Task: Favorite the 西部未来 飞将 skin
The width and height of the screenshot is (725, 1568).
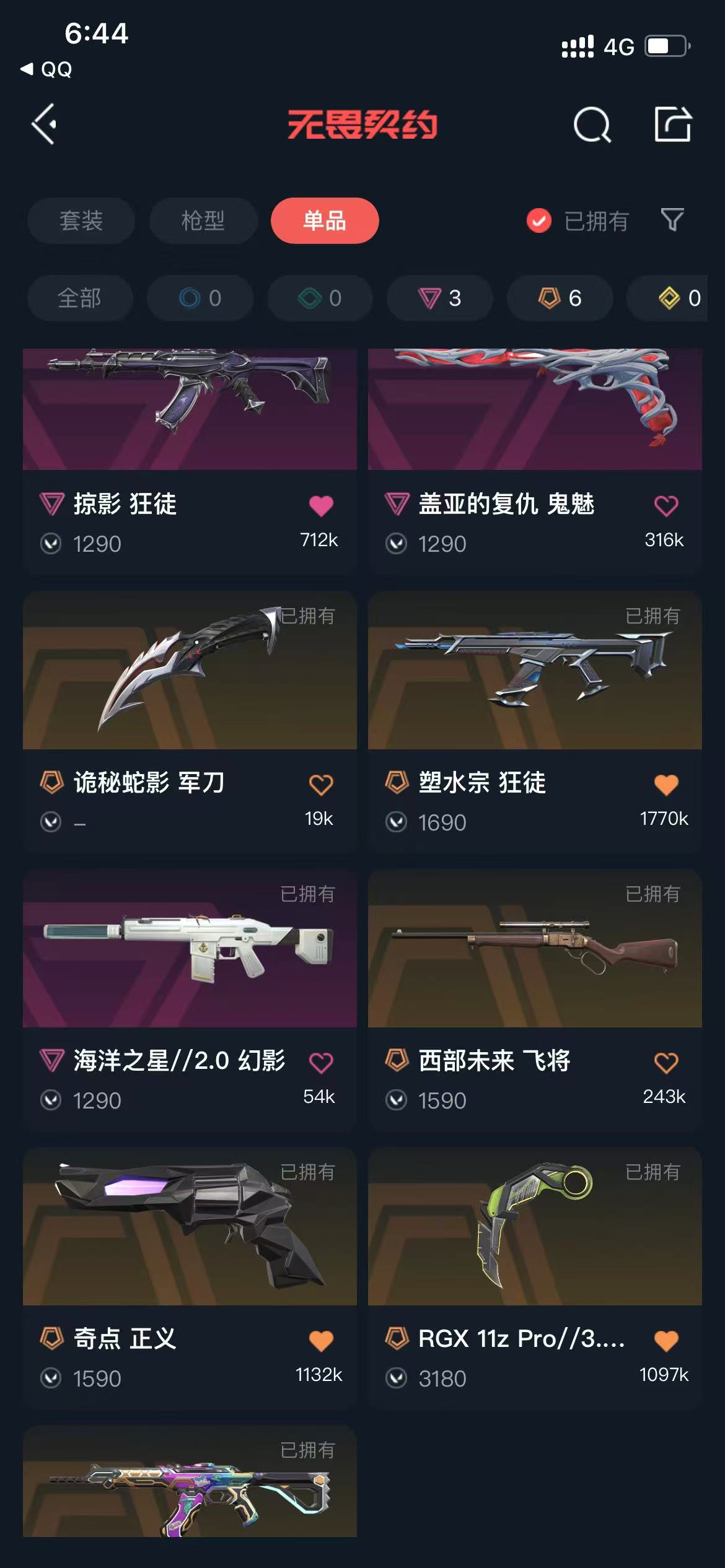Action: pyautogui.click(x=666, y=1063)
